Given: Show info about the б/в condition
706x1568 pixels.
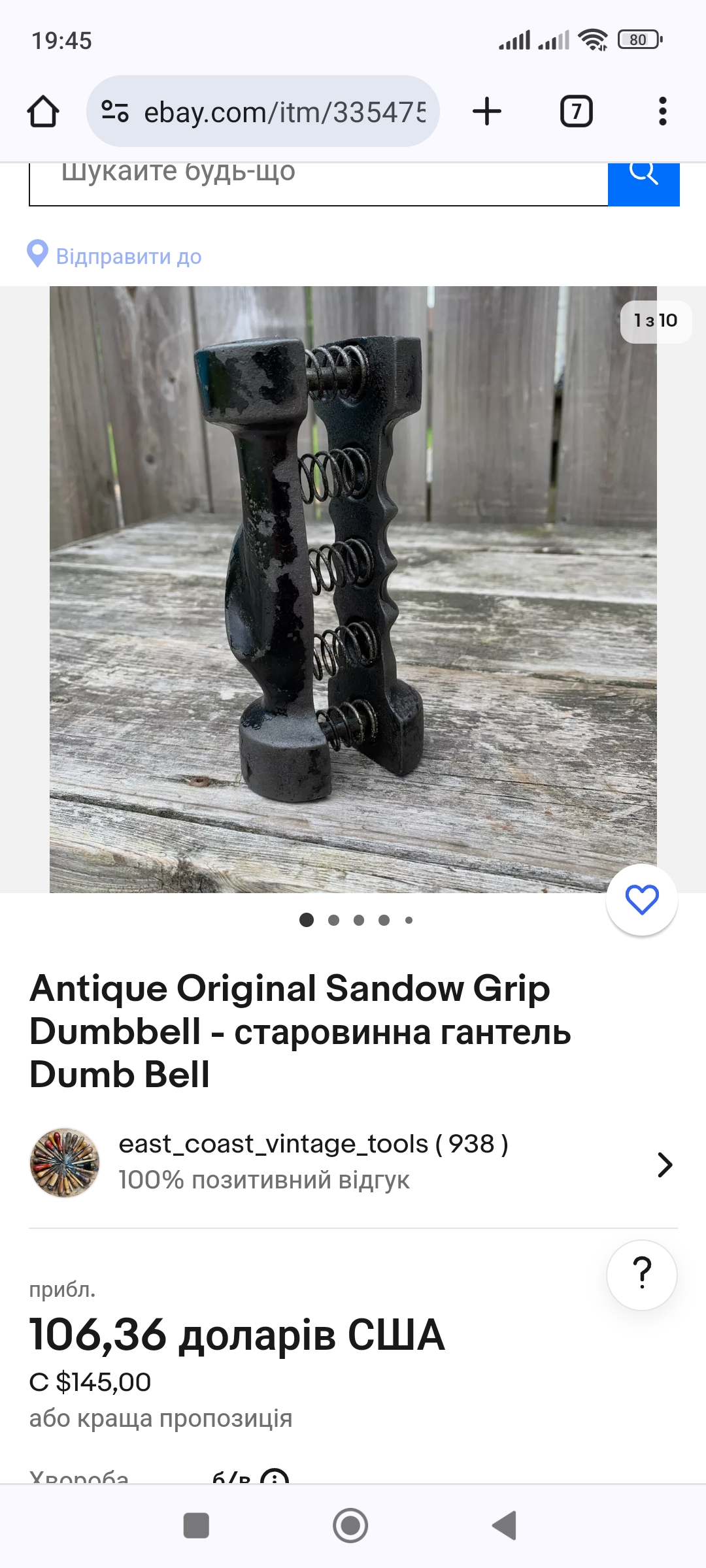Looking at the screenshot, I should coord(275,1477).
